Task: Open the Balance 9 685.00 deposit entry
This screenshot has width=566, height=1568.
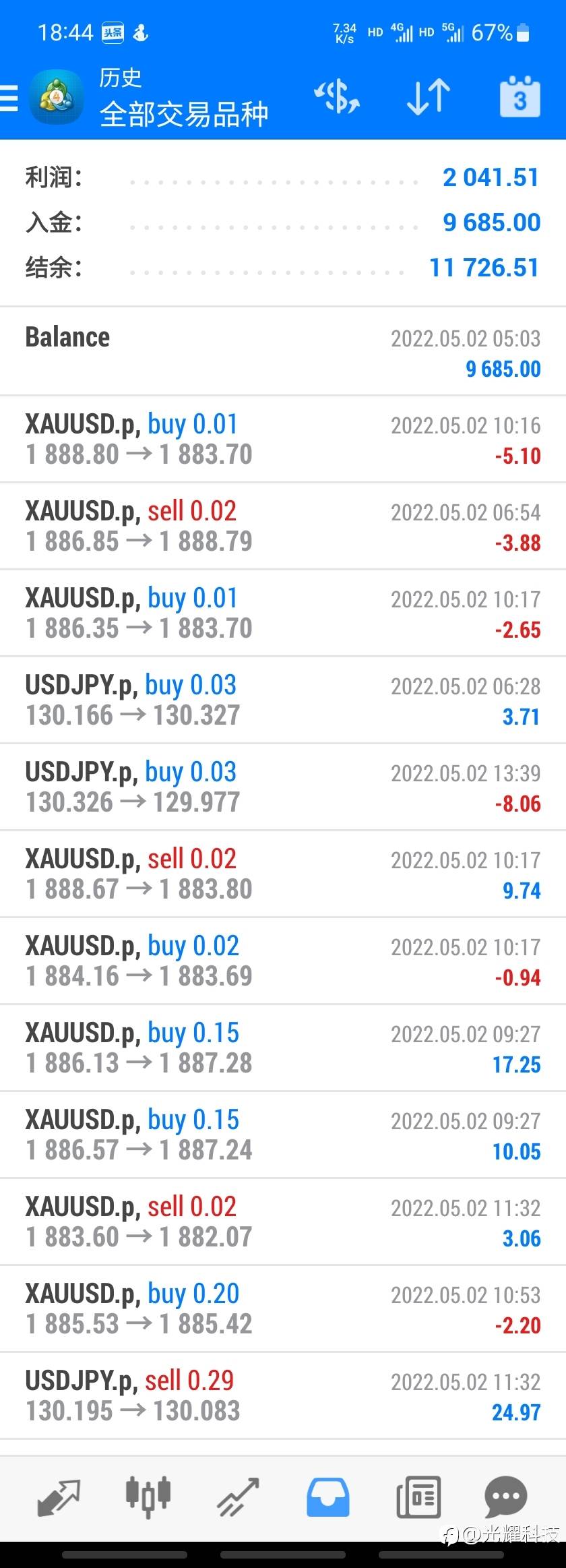Action: tap(283, 352)
